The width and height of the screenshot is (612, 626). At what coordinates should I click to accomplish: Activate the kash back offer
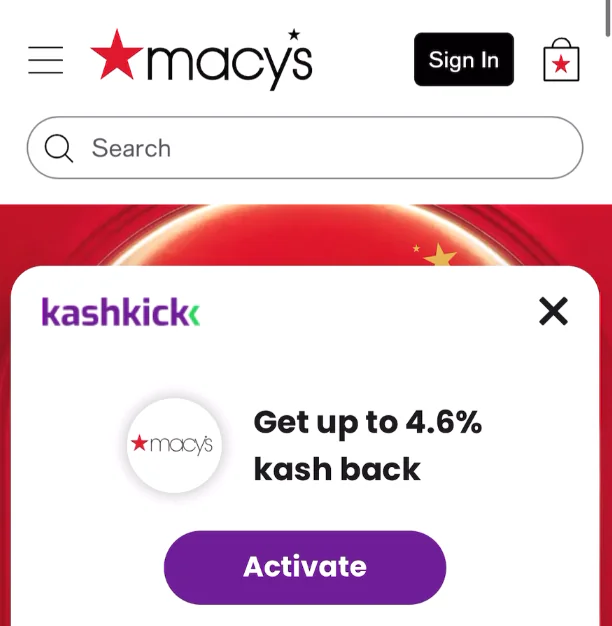click(x=305, y=567)
